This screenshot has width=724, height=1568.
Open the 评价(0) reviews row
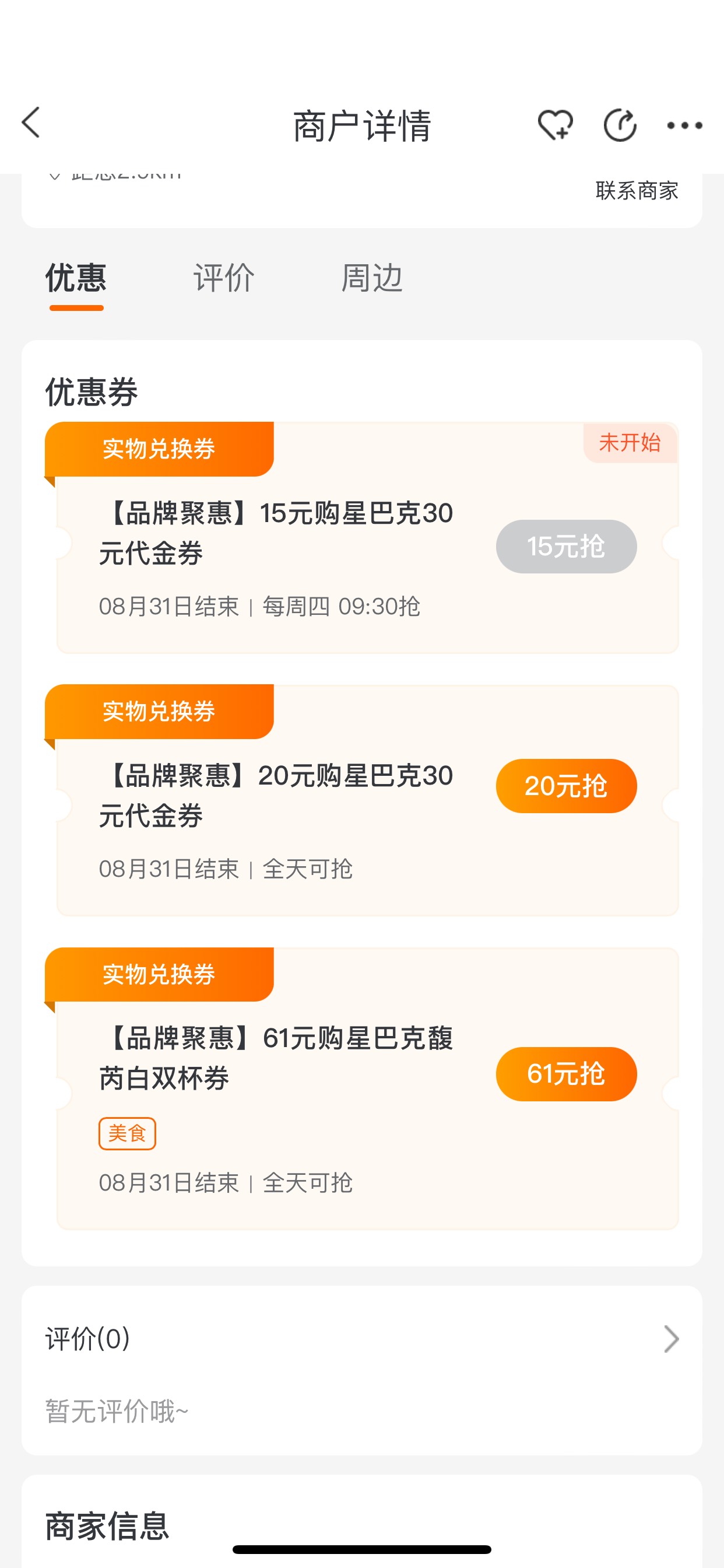(x=361, y=1339)
